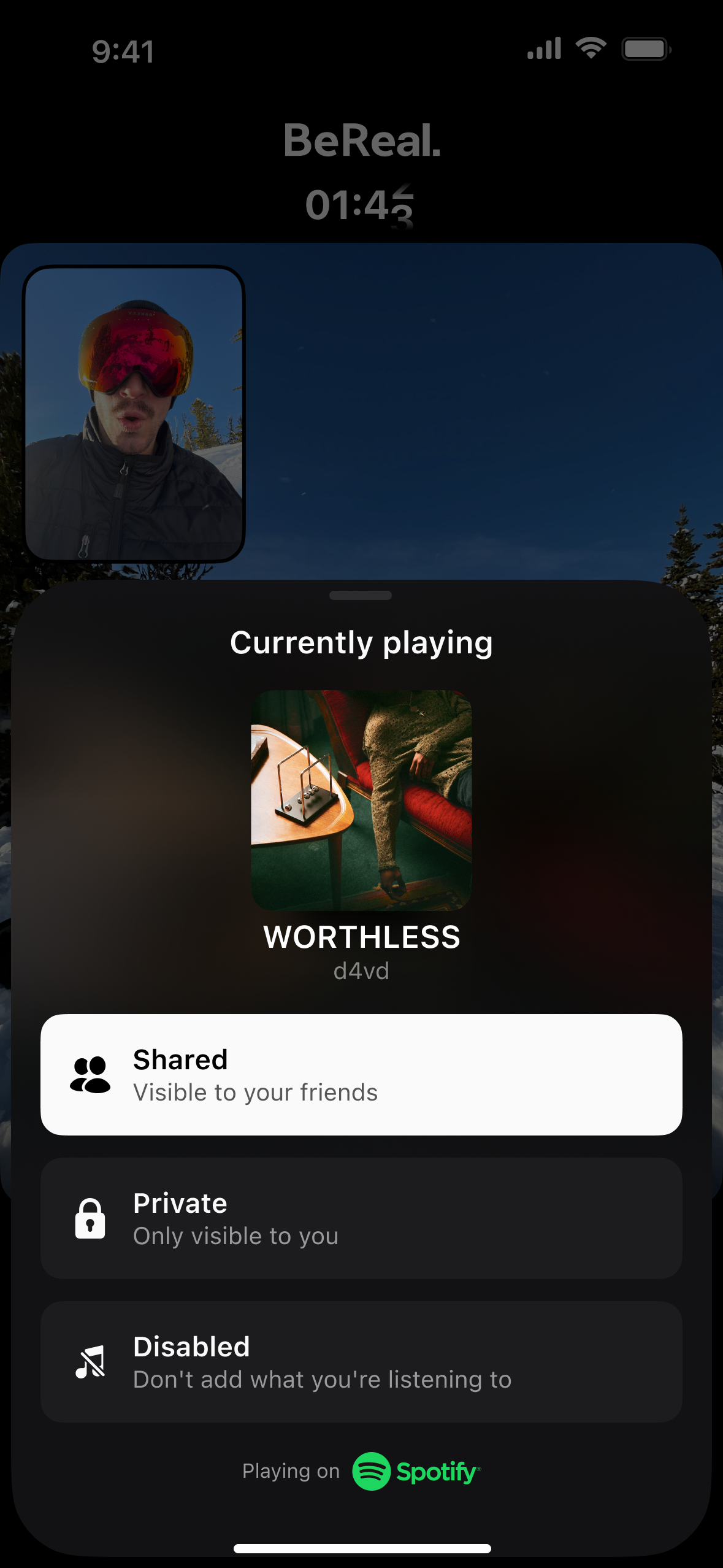
Task: Collapse the music sheet via grabber bar
Action: tap(361, 594)
